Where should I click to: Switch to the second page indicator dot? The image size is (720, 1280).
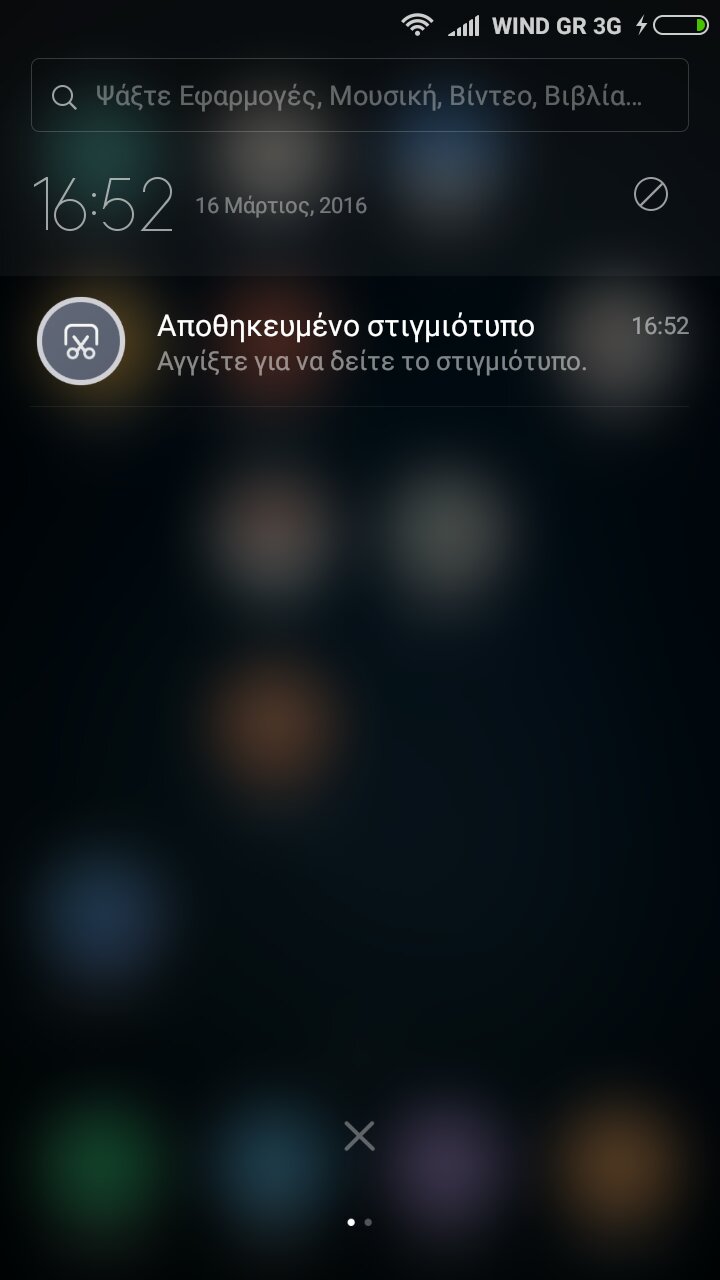click(369, 1222)
